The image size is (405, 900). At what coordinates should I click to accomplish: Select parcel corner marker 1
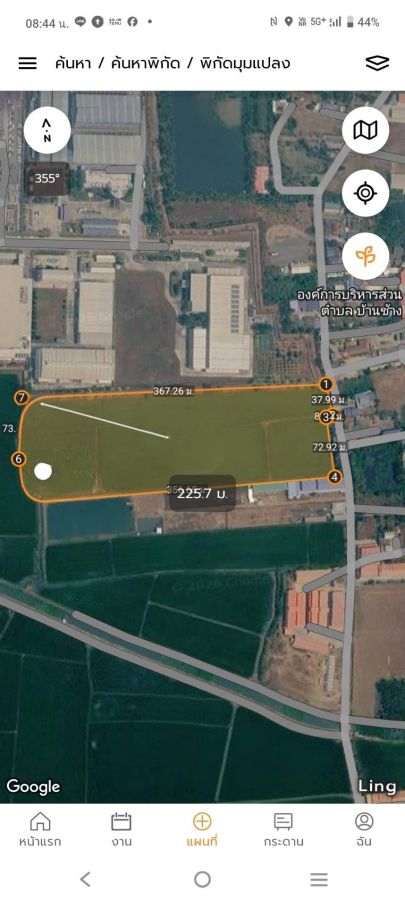(x=326, y=385)
